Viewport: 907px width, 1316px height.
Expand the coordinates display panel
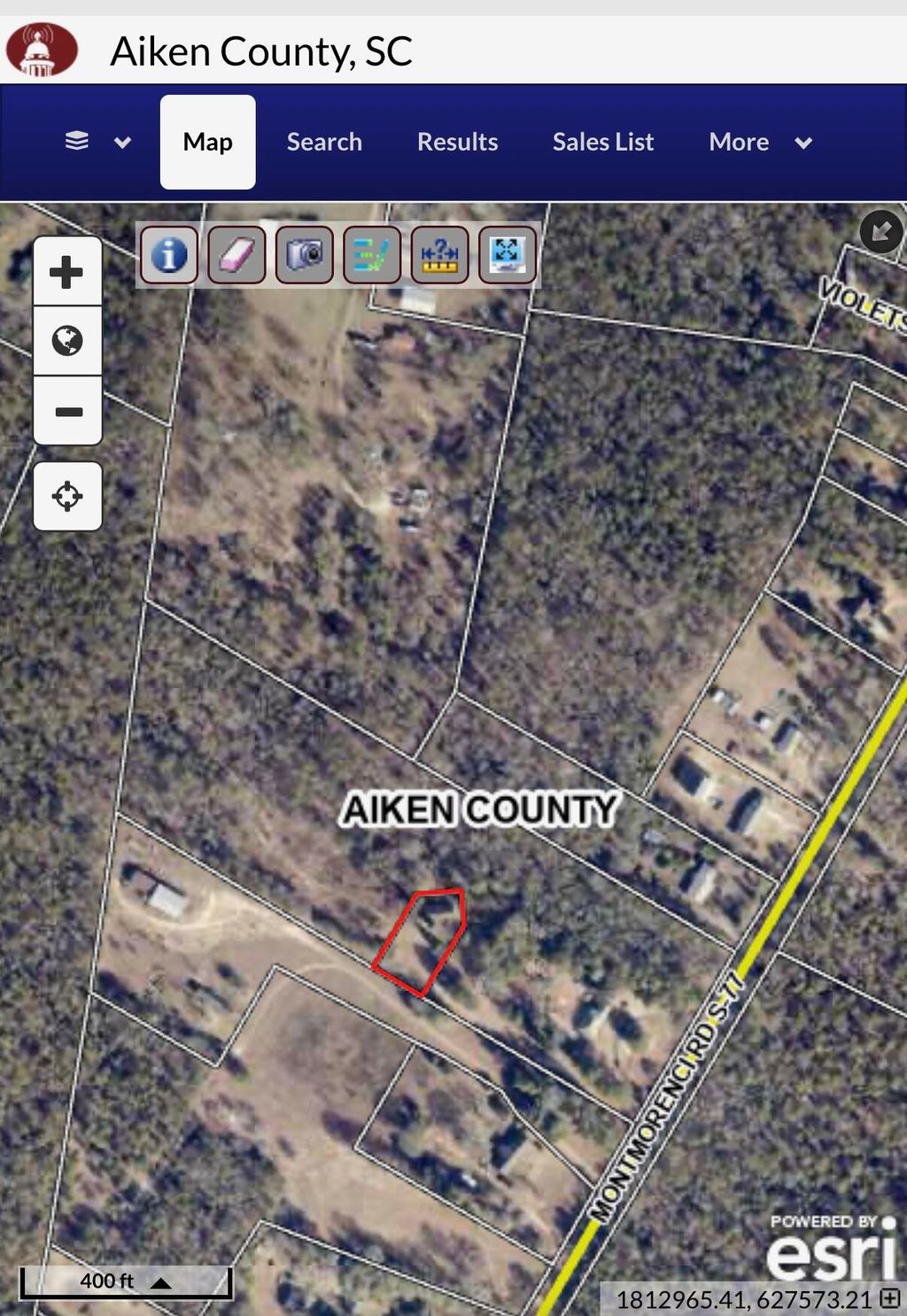click(x=890, y=1299)
